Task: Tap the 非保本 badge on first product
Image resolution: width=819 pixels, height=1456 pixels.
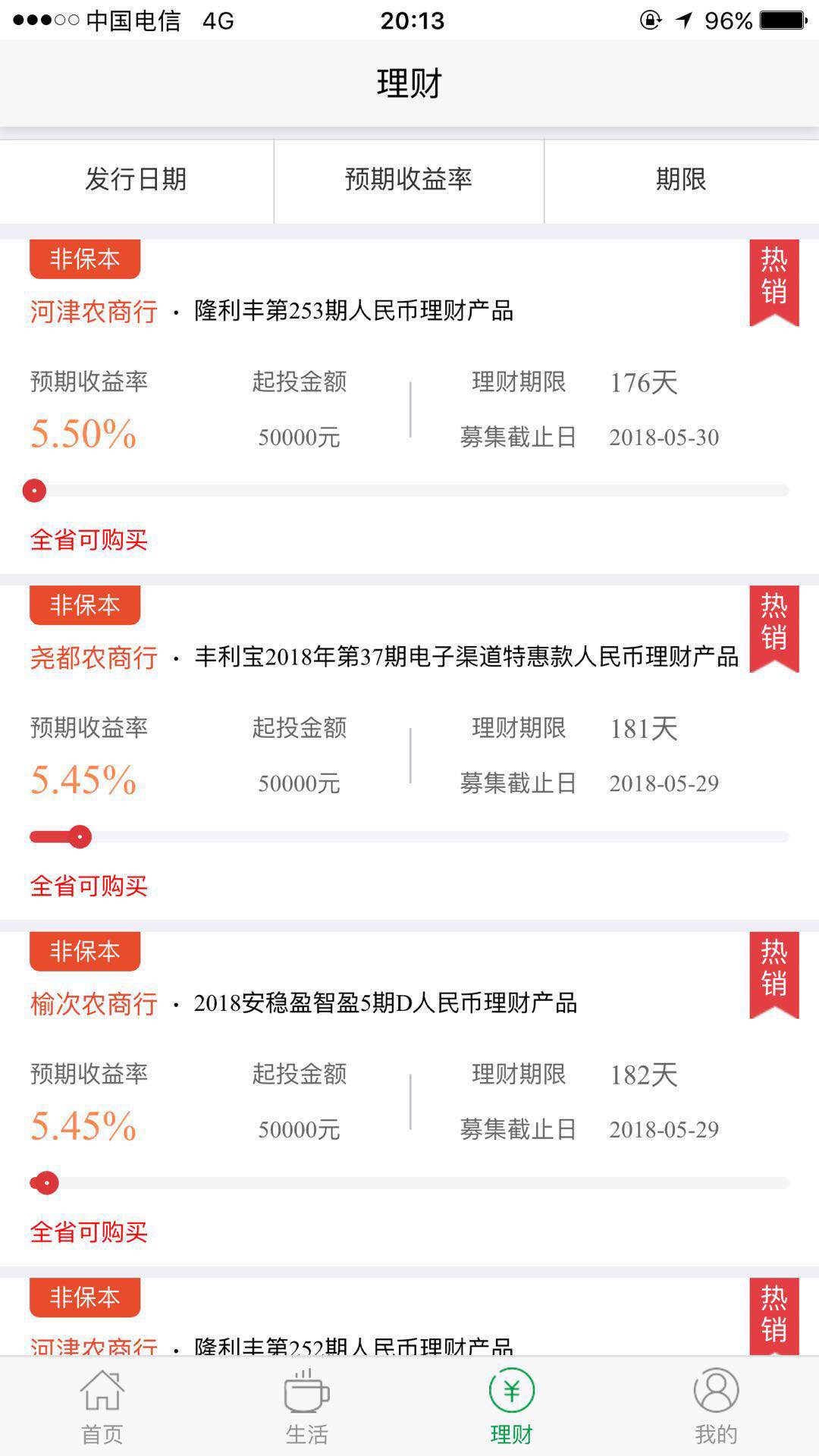Action: pos(83,258)
